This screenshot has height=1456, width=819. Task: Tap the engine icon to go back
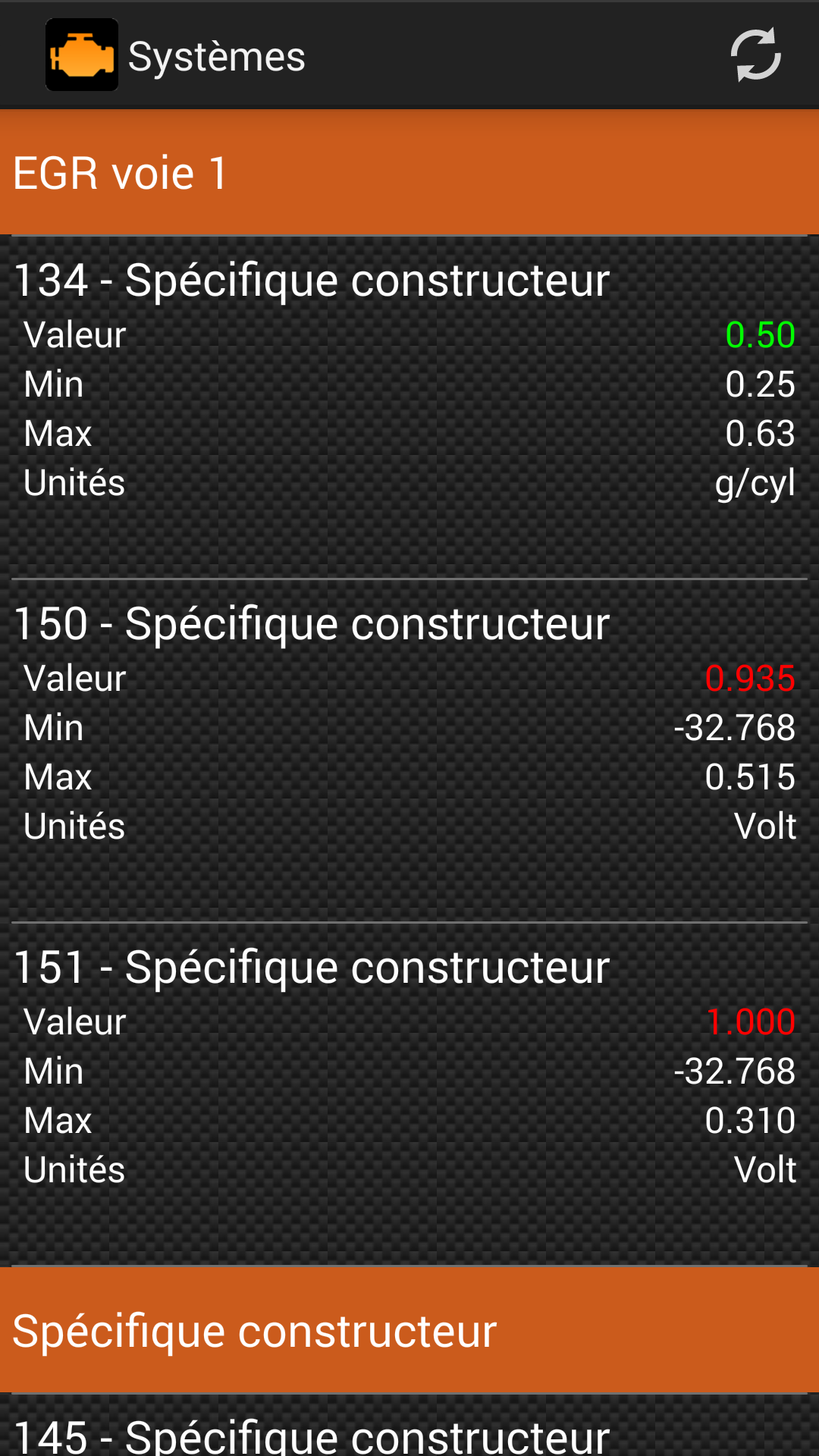(82, 55)
